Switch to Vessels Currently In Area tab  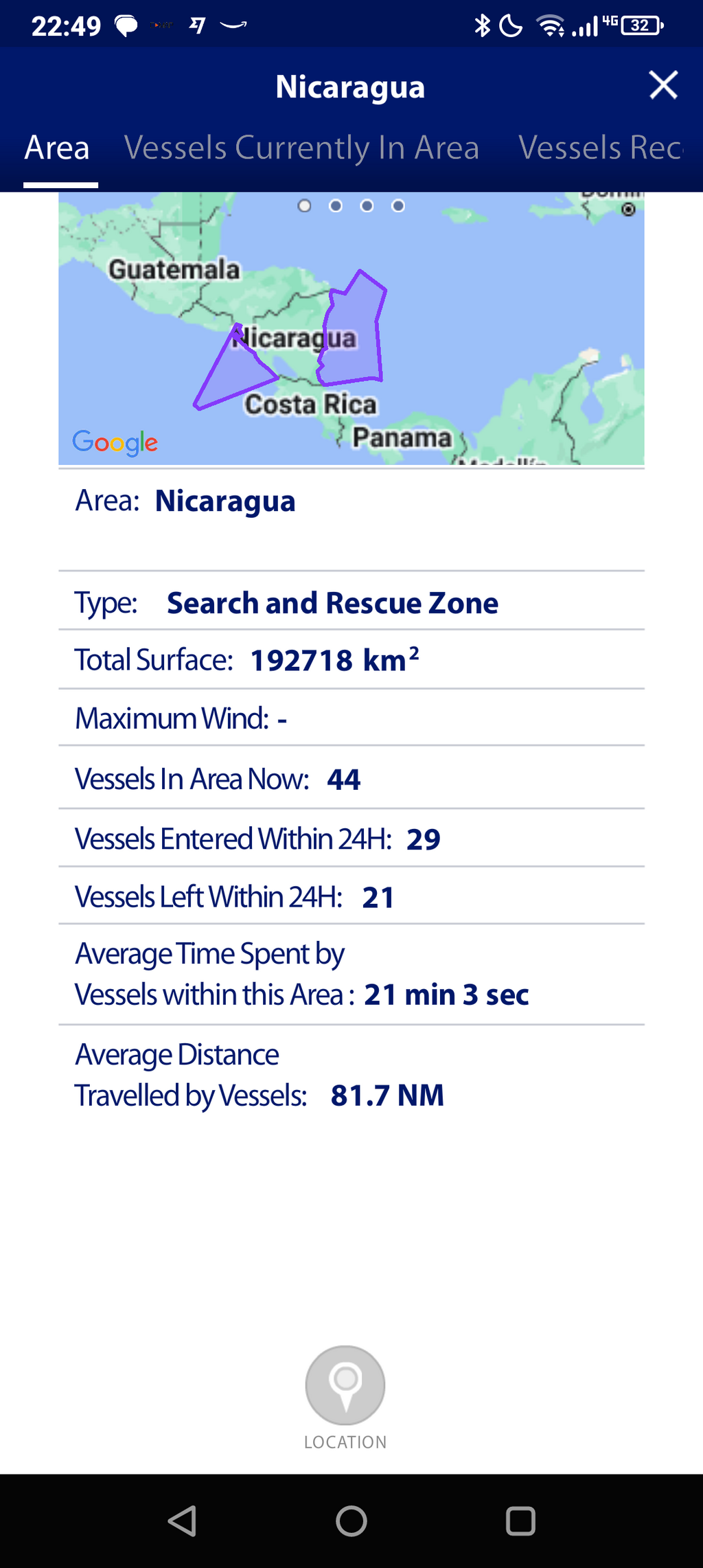click(x=301, y=148)
